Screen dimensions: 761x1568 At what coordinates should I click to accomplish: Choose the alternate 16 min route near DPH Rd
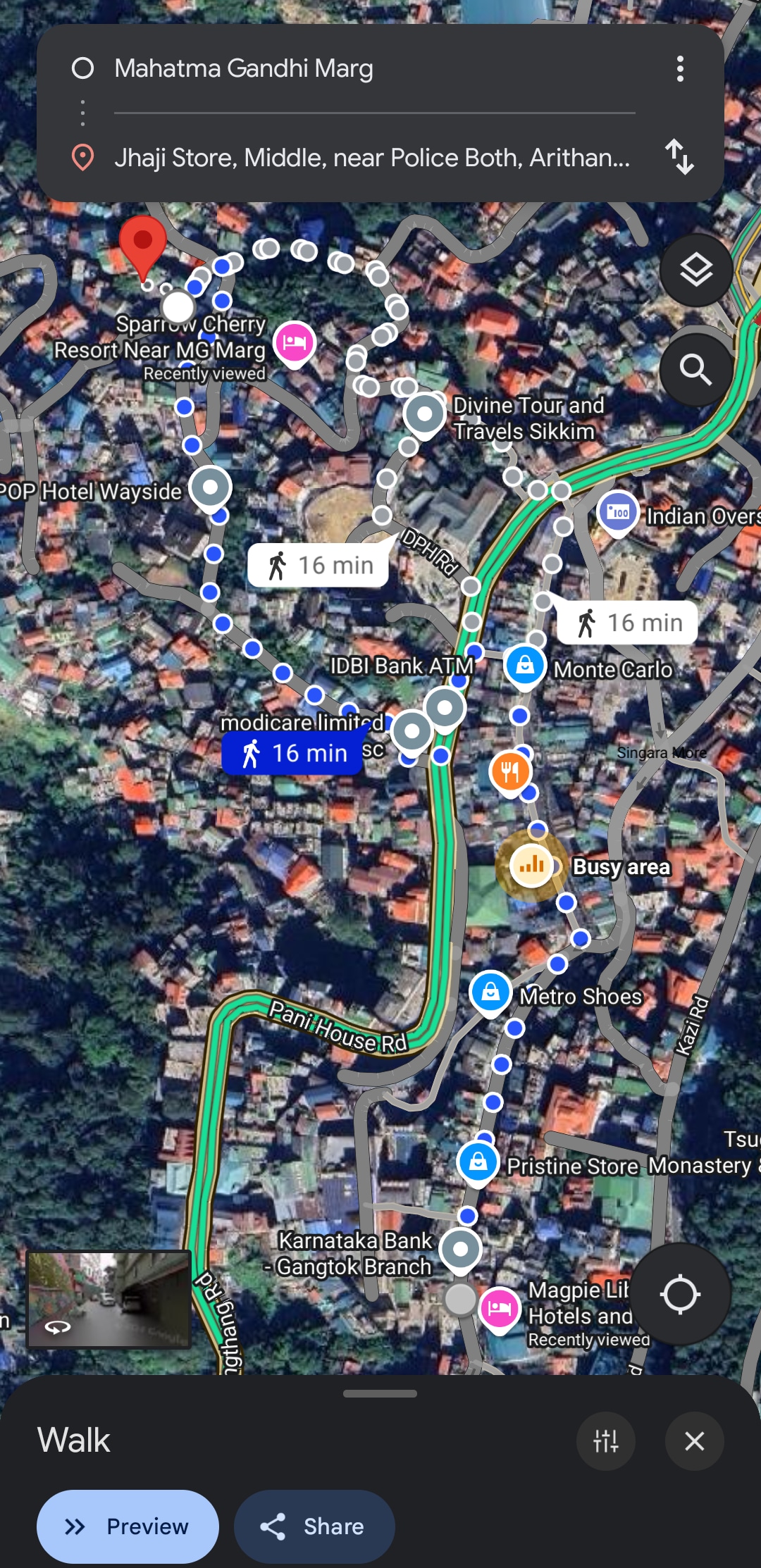click(x=318, y=565)
